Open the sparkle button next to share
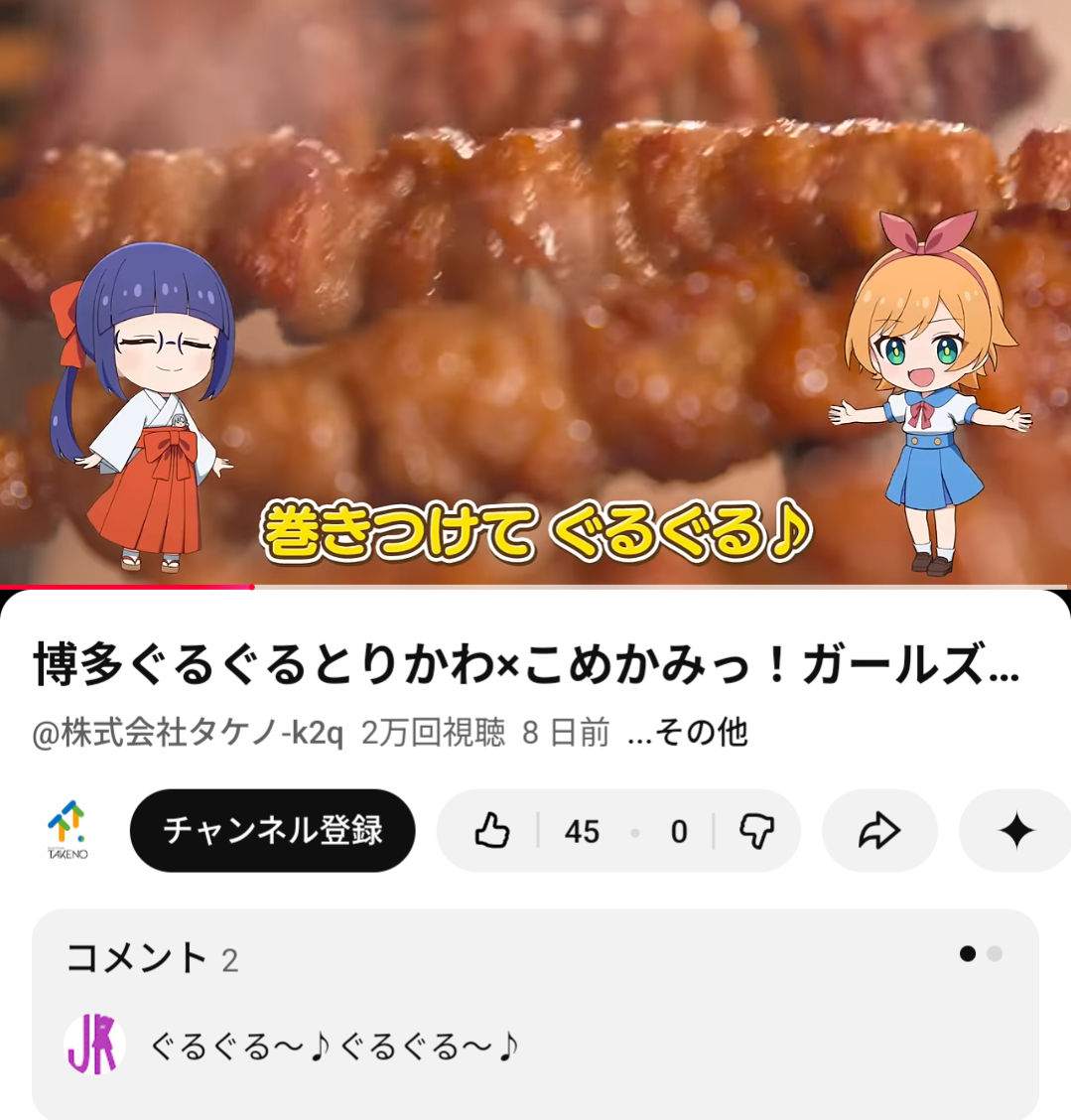Viewport: 1071px width, 1120px height. tap(1015, 830)
